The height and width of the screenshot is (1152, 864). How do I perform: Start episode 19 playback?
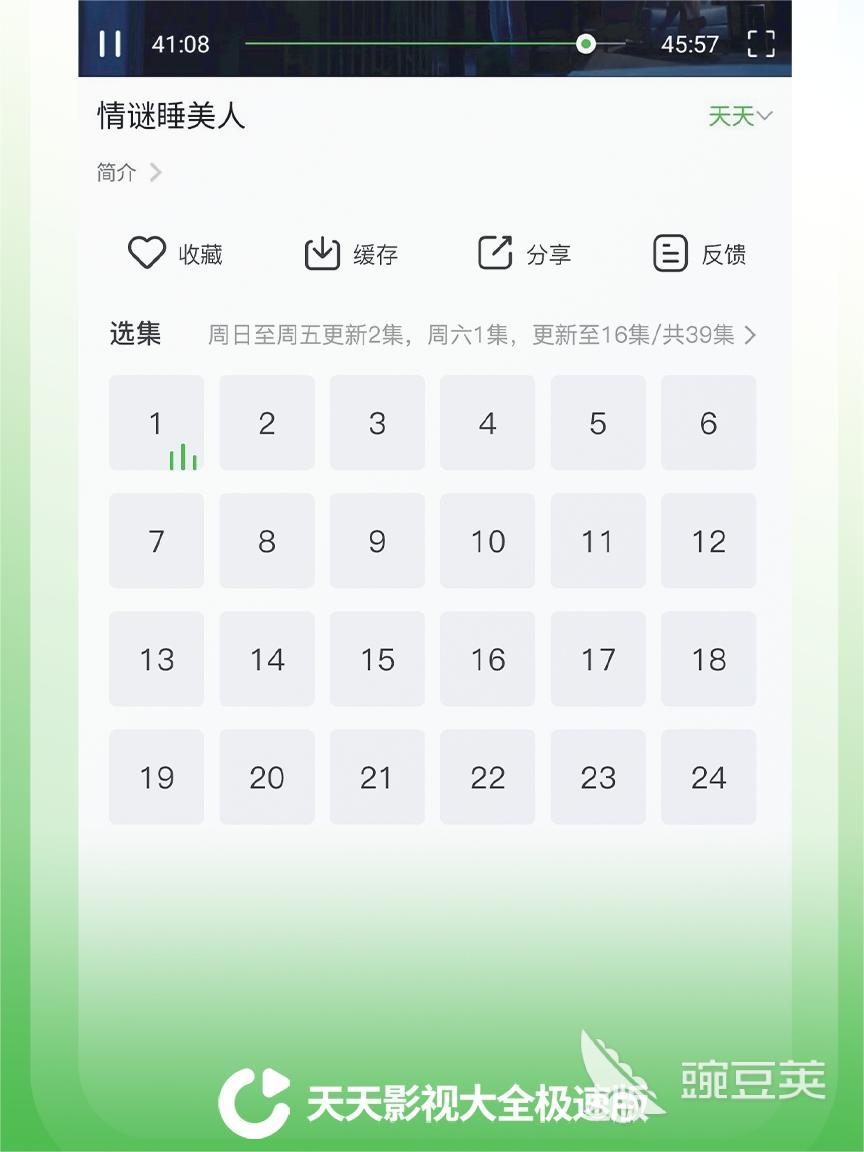click(156, 777)
